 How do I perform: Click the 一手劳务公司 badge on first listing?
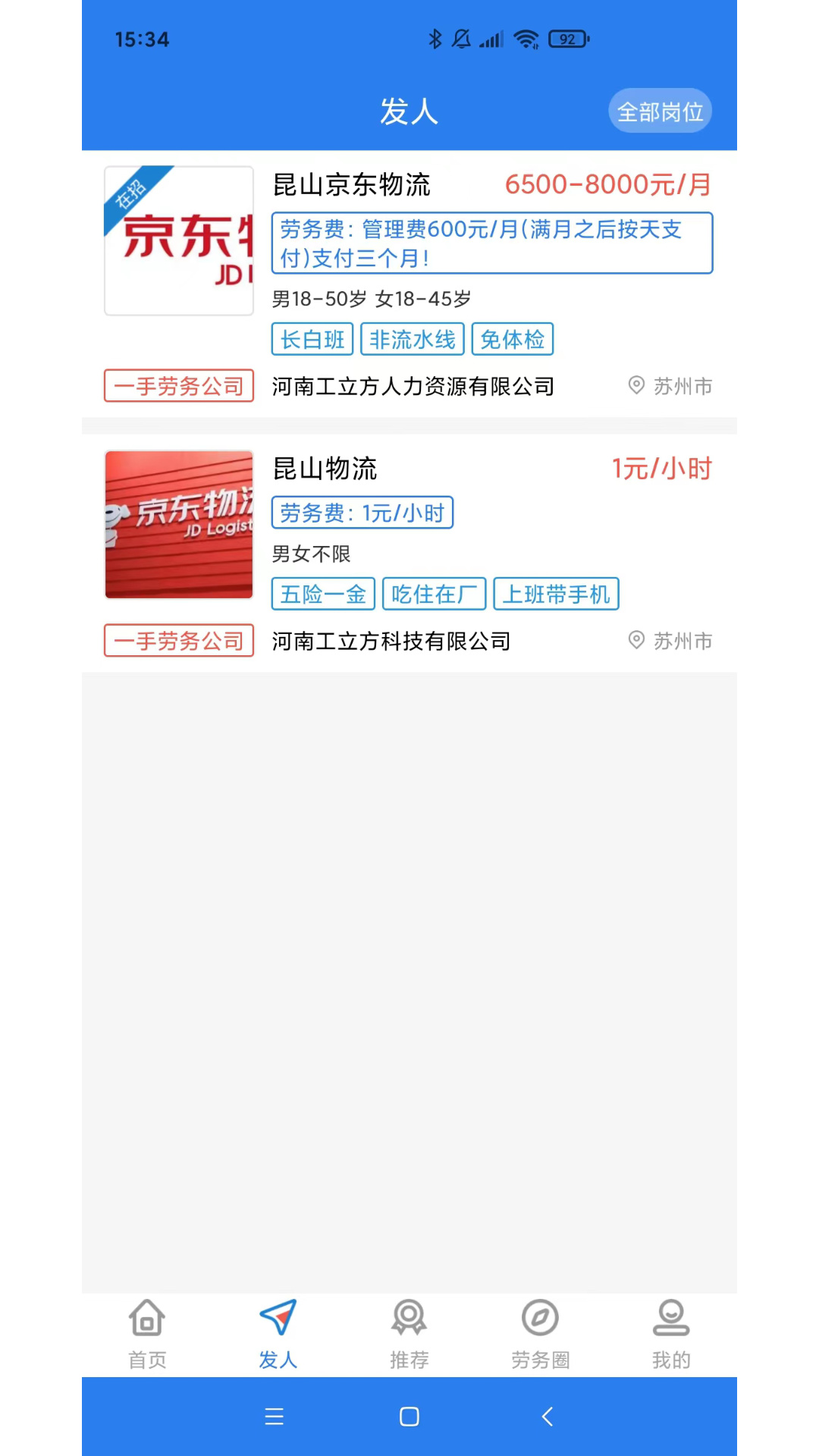(x=178, y=386)
